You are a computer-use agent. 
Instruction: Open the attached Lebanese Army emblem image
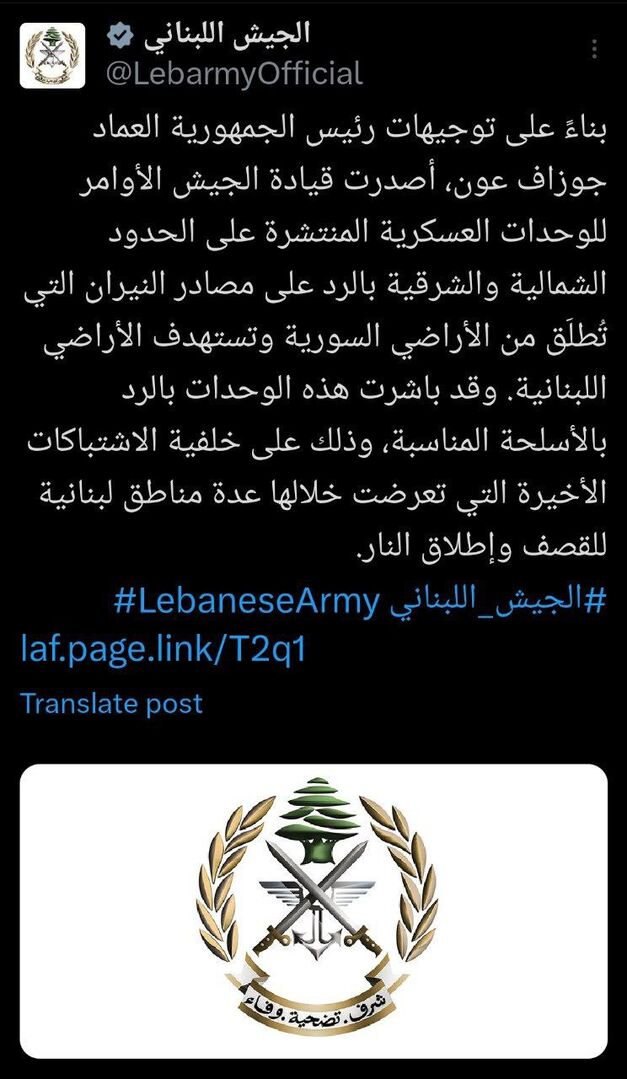tap(313, 910)
